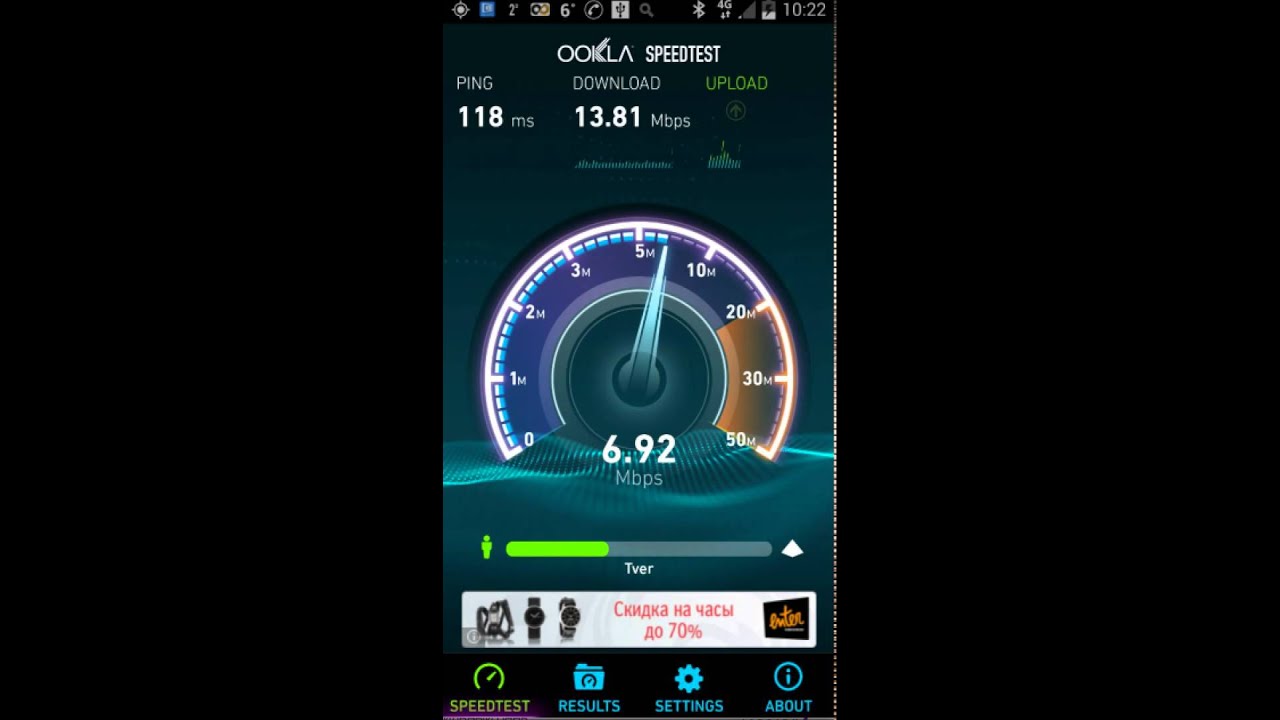Screen dimensions: 1280x720
Task: Switch to the Results tab
Action: point(589,688)
